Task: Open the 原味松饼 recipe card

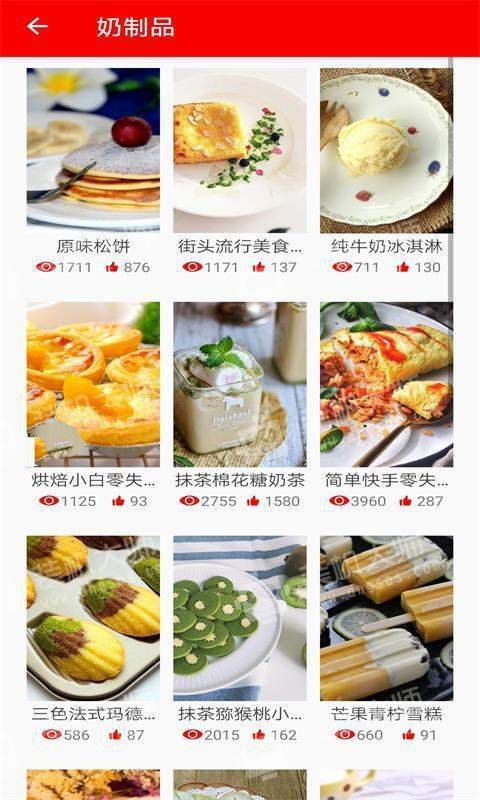Action: [x=93, y=171]
